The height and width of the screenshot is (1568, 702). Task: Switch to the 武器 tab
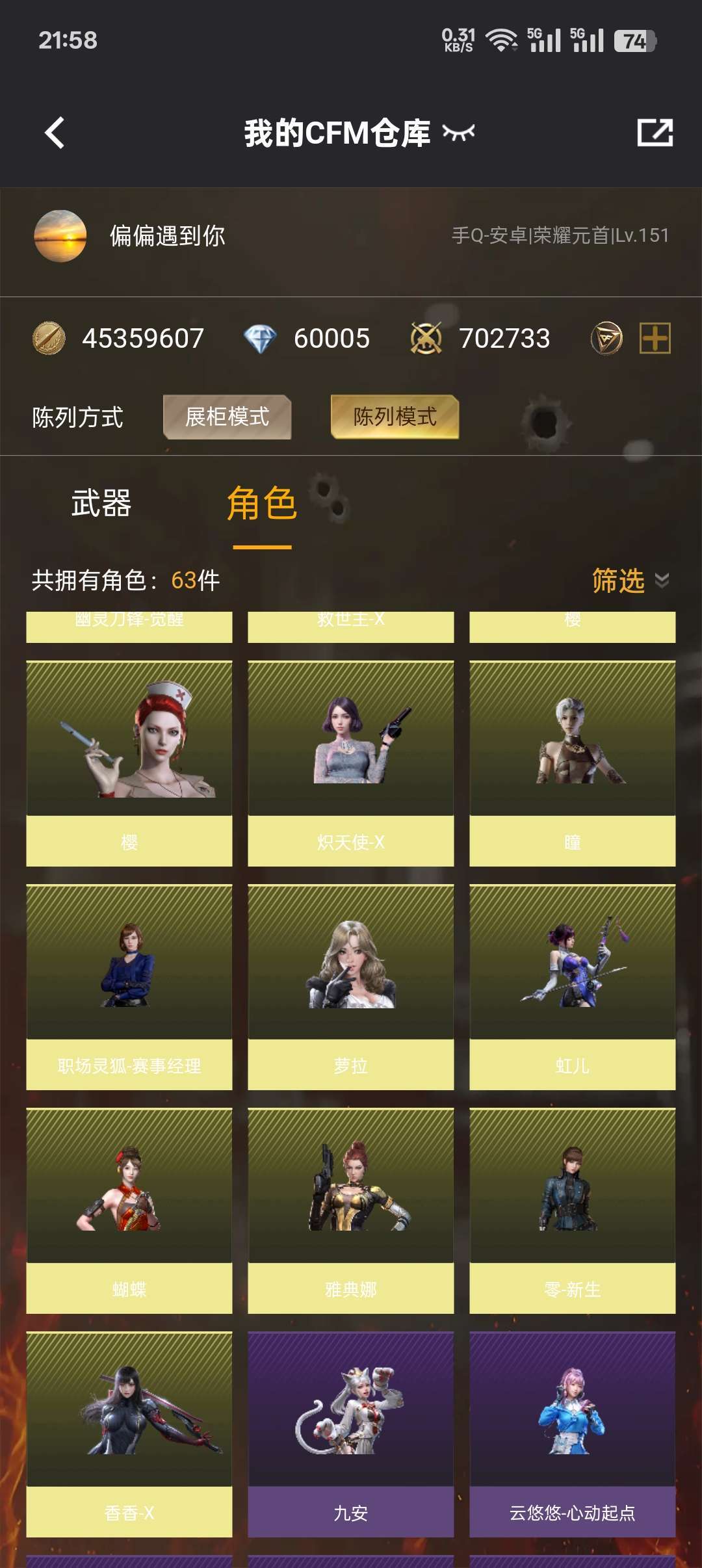tap(101, 504)
